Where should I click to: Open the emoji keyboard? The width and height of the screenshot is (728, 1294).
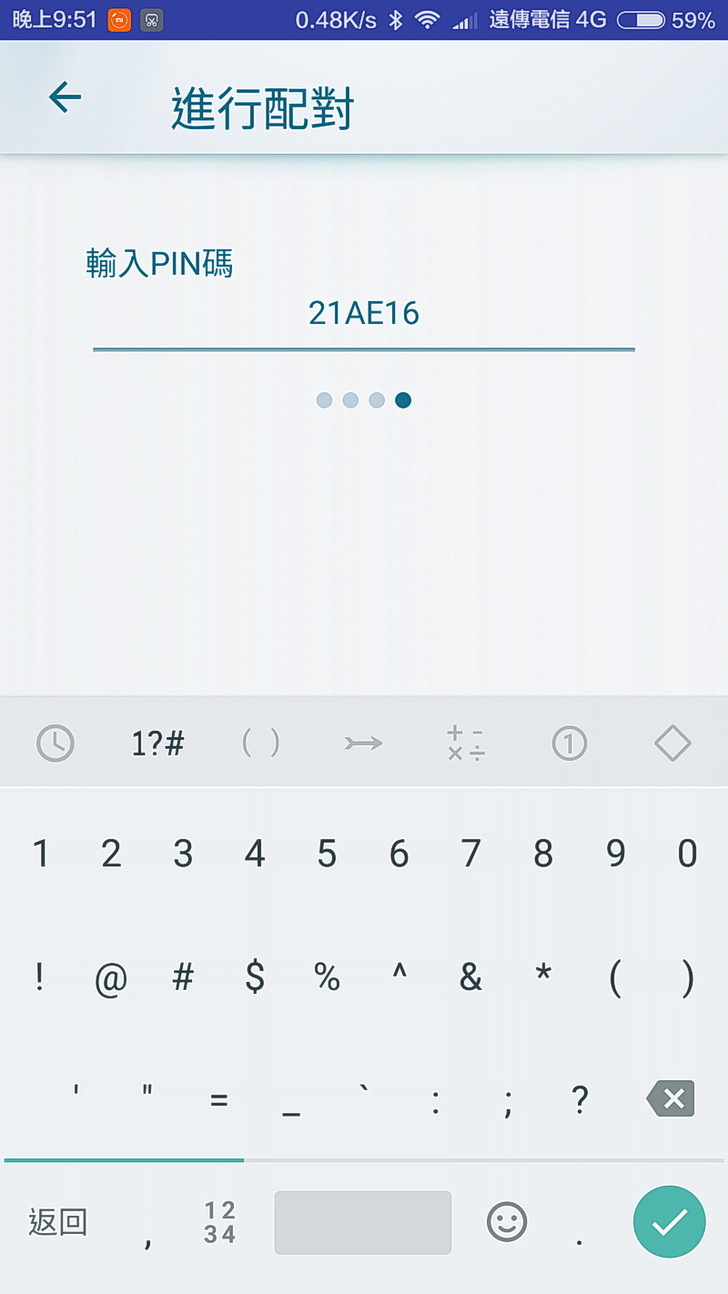pos(506,1222)
